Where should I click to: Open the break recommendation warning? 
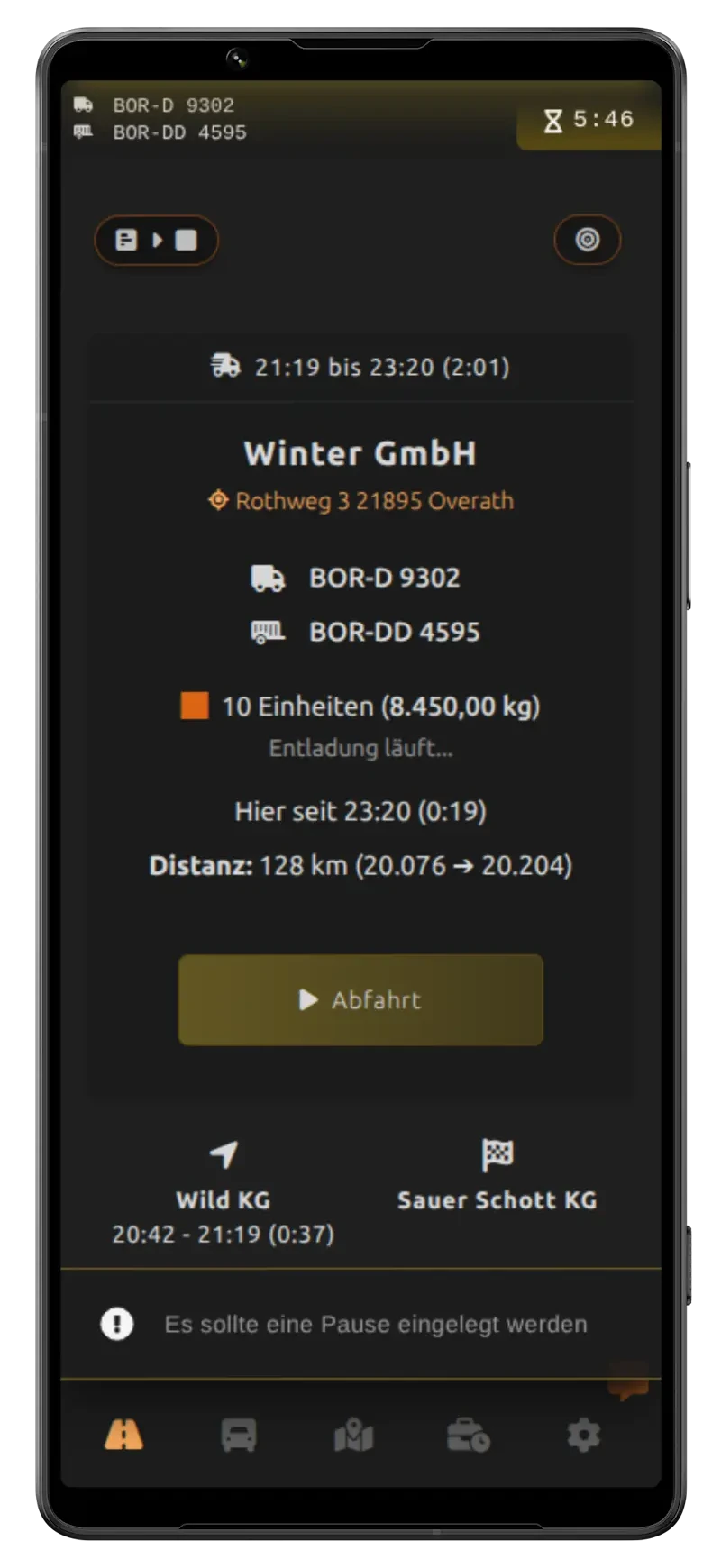(360, 1324)
